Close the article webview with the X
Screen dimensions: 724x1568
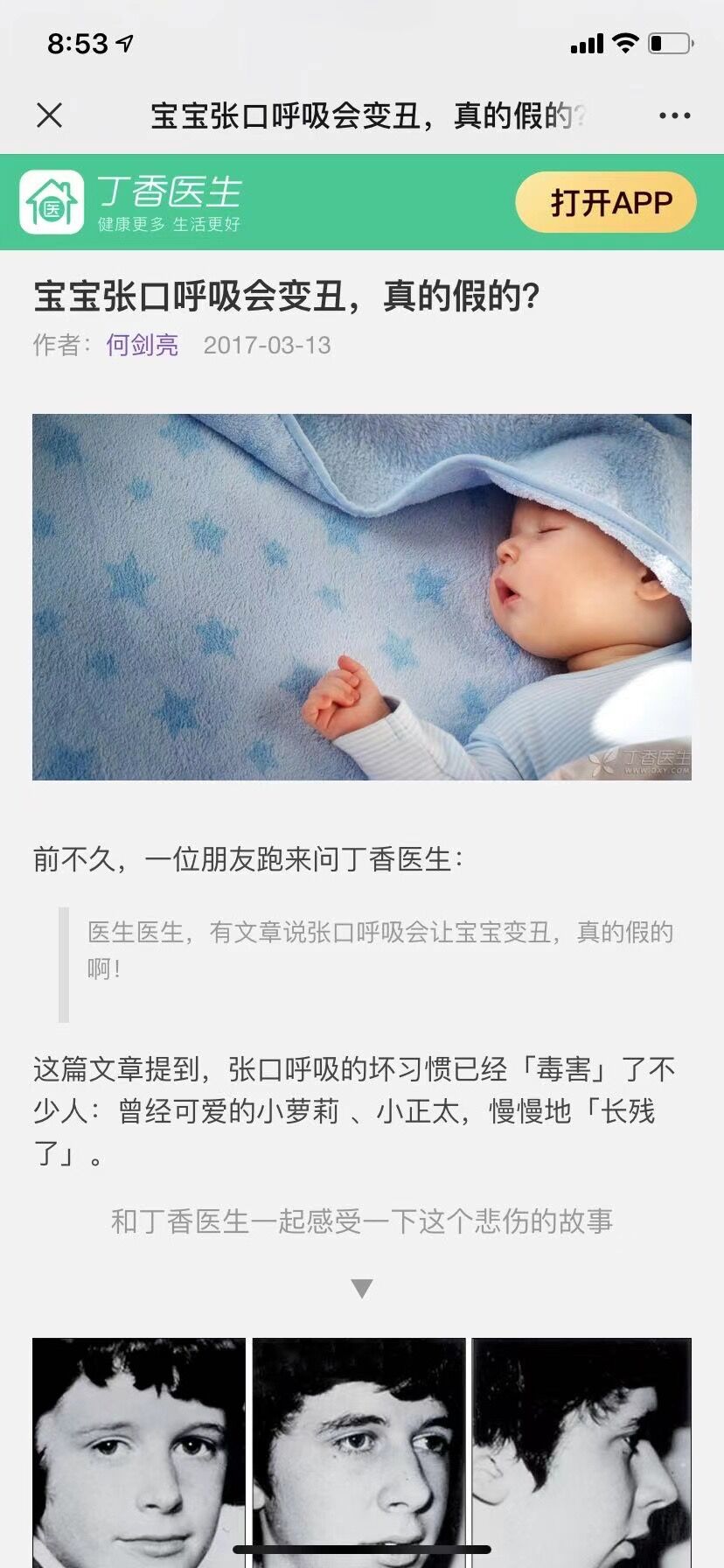tap(50, 115)
